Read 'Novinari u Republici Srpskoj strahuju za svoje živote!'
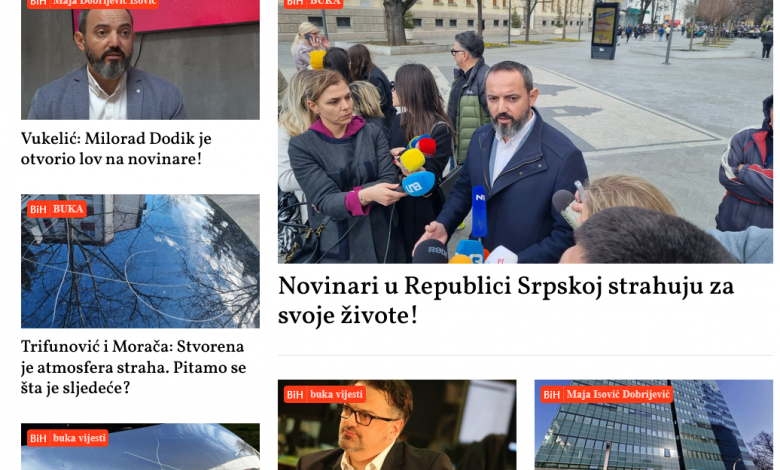The image size is (780, 470). tap(505, 301)
